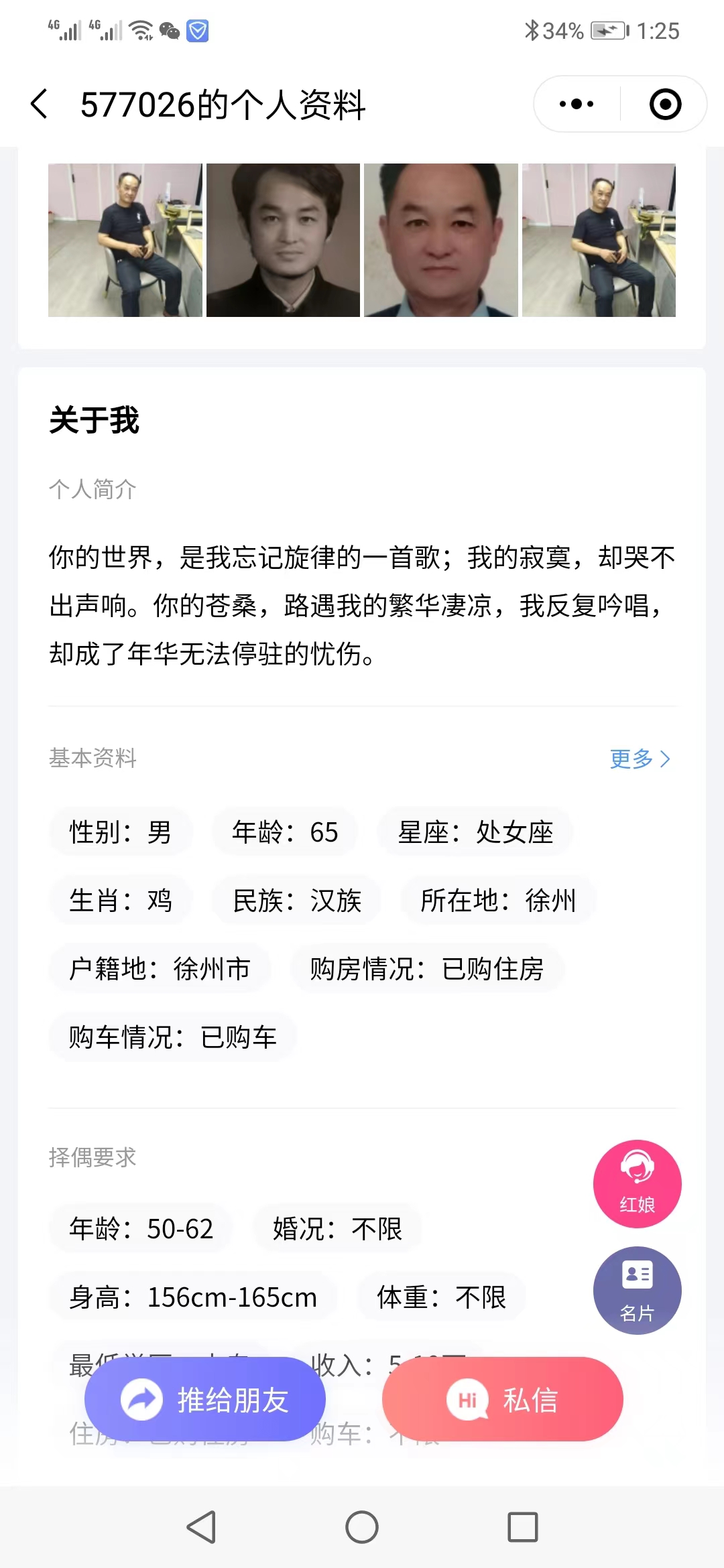Tap 推给朋友 to recommend this profile

(x=205, y=1399)
